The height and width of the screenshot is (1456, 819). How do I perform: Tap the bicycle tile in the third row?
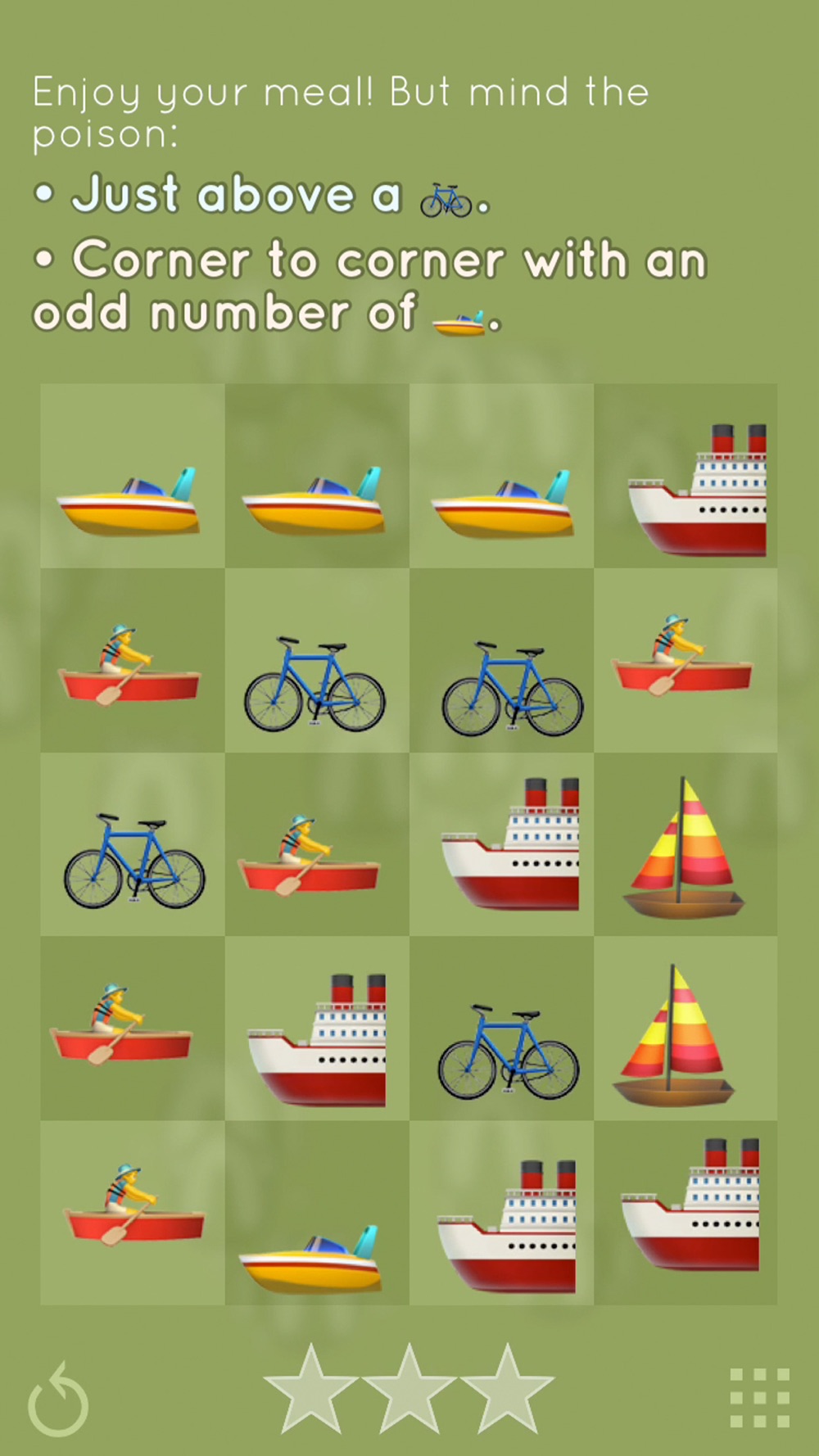click(133, 844)
